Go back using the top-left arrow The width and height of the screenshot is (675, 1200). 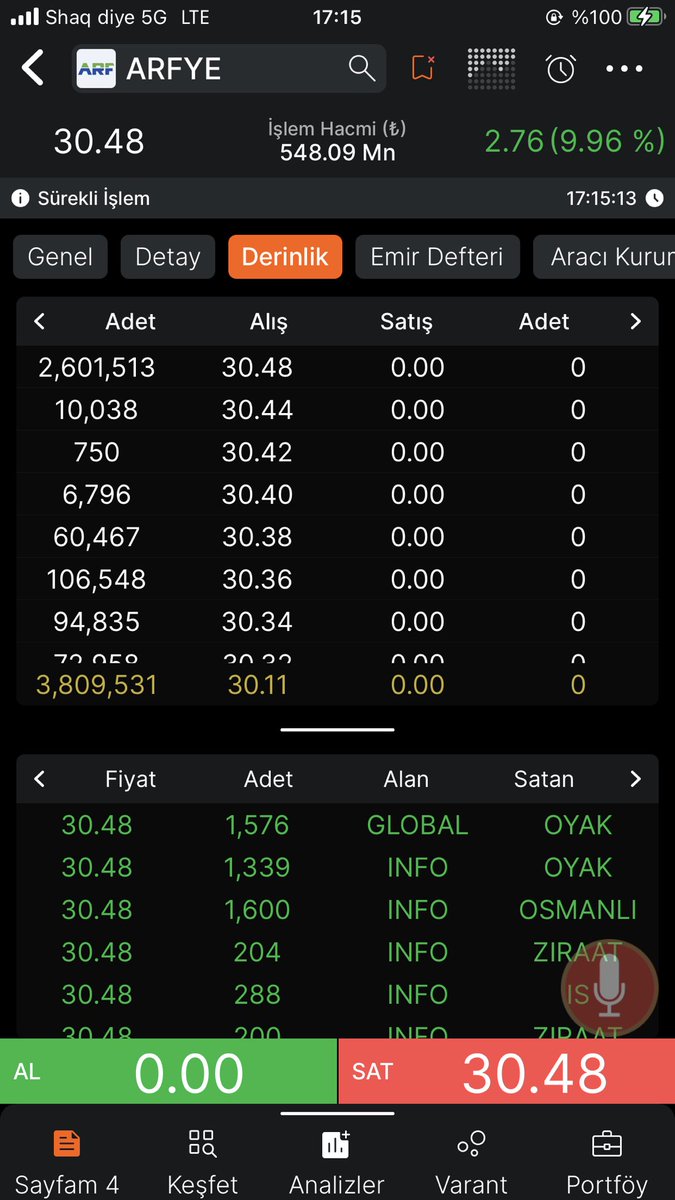click(x=34, y=69)
